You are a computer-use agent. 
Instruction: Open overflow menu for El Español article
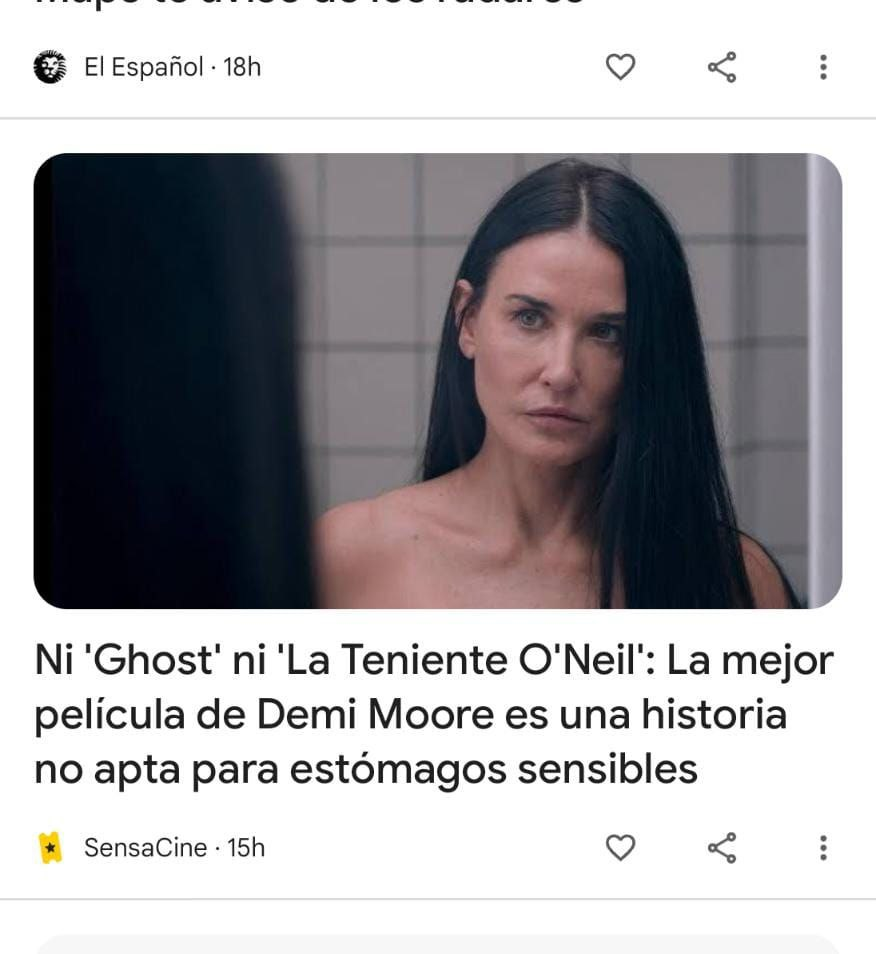tap(823, 67)
